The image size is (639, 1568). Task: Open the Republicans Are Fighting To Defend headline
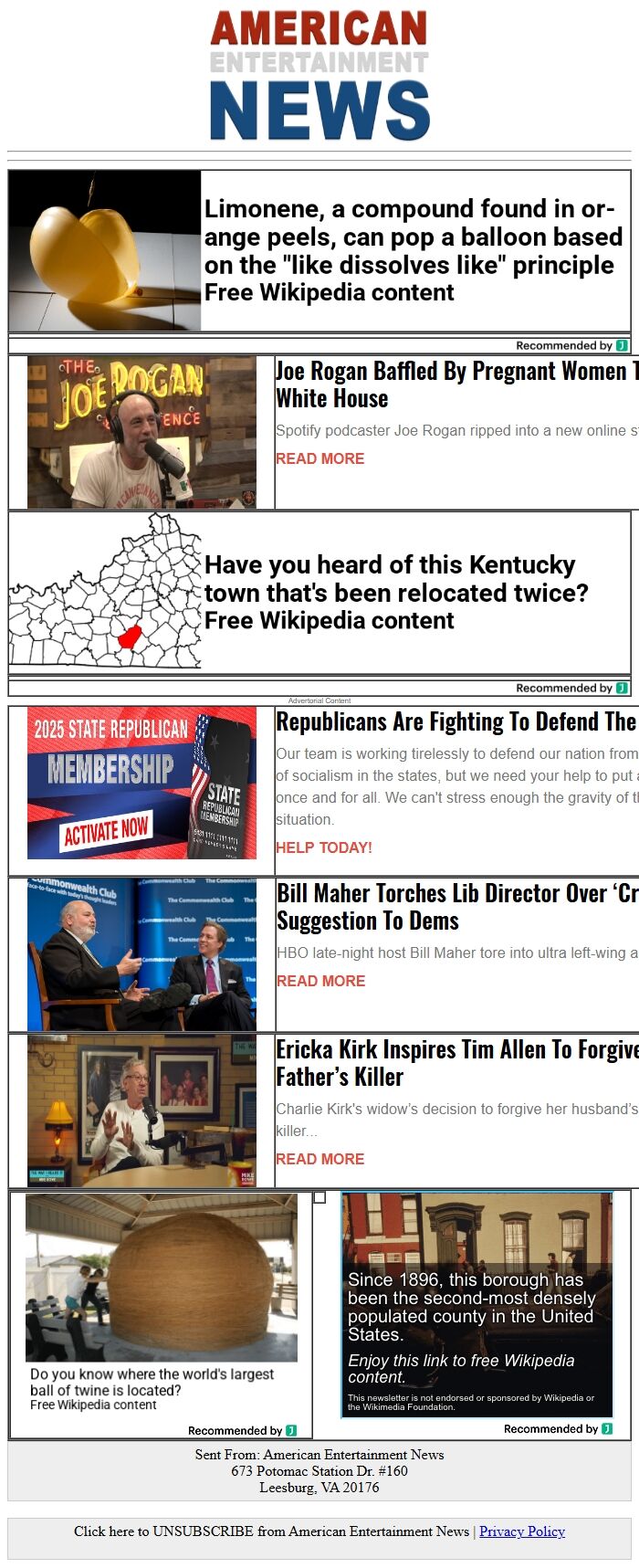pos(457,721)
